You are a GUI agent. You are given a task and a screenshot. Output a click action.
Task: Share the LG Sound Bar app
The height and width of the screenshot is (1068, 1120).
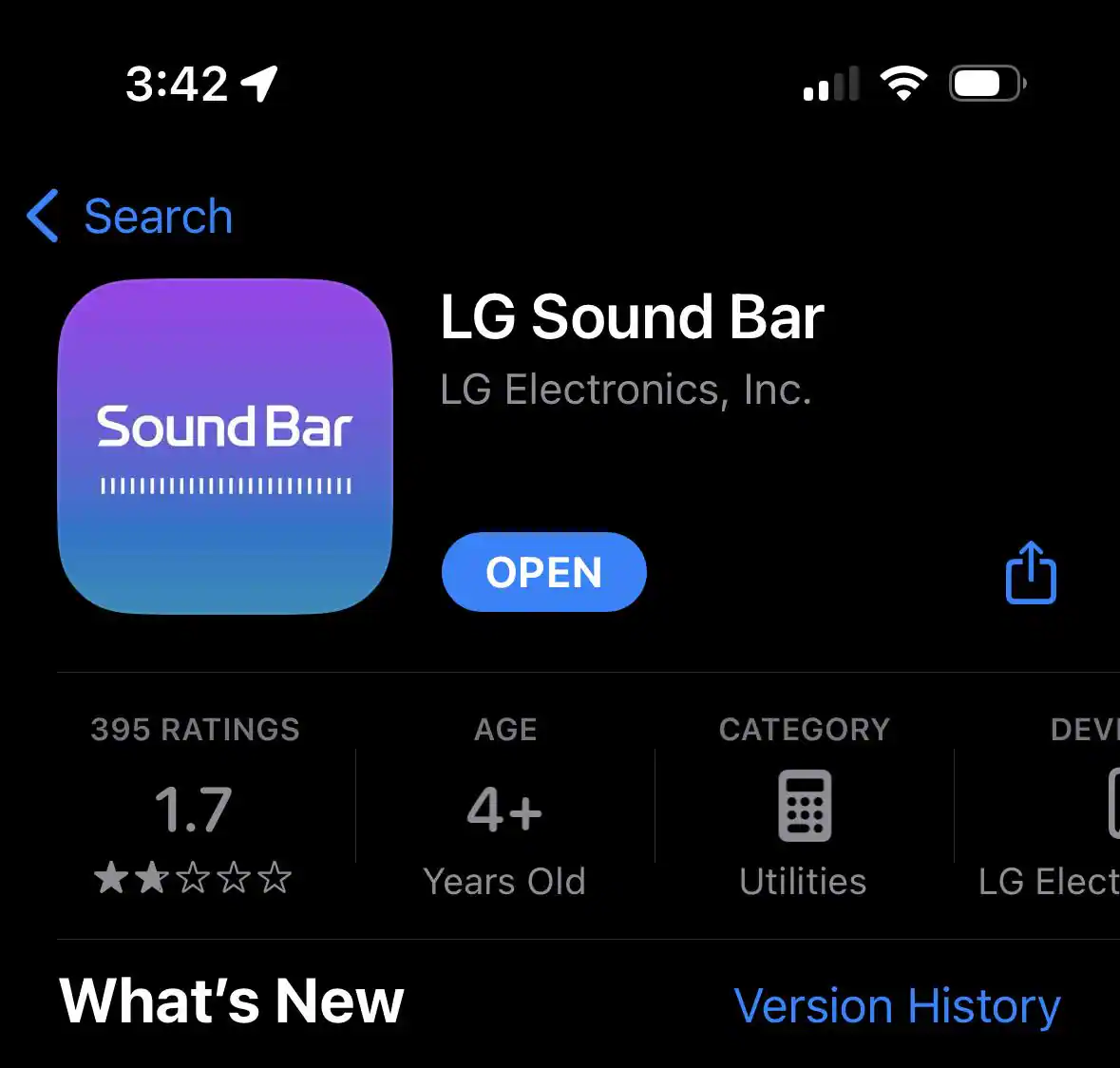1031,573
